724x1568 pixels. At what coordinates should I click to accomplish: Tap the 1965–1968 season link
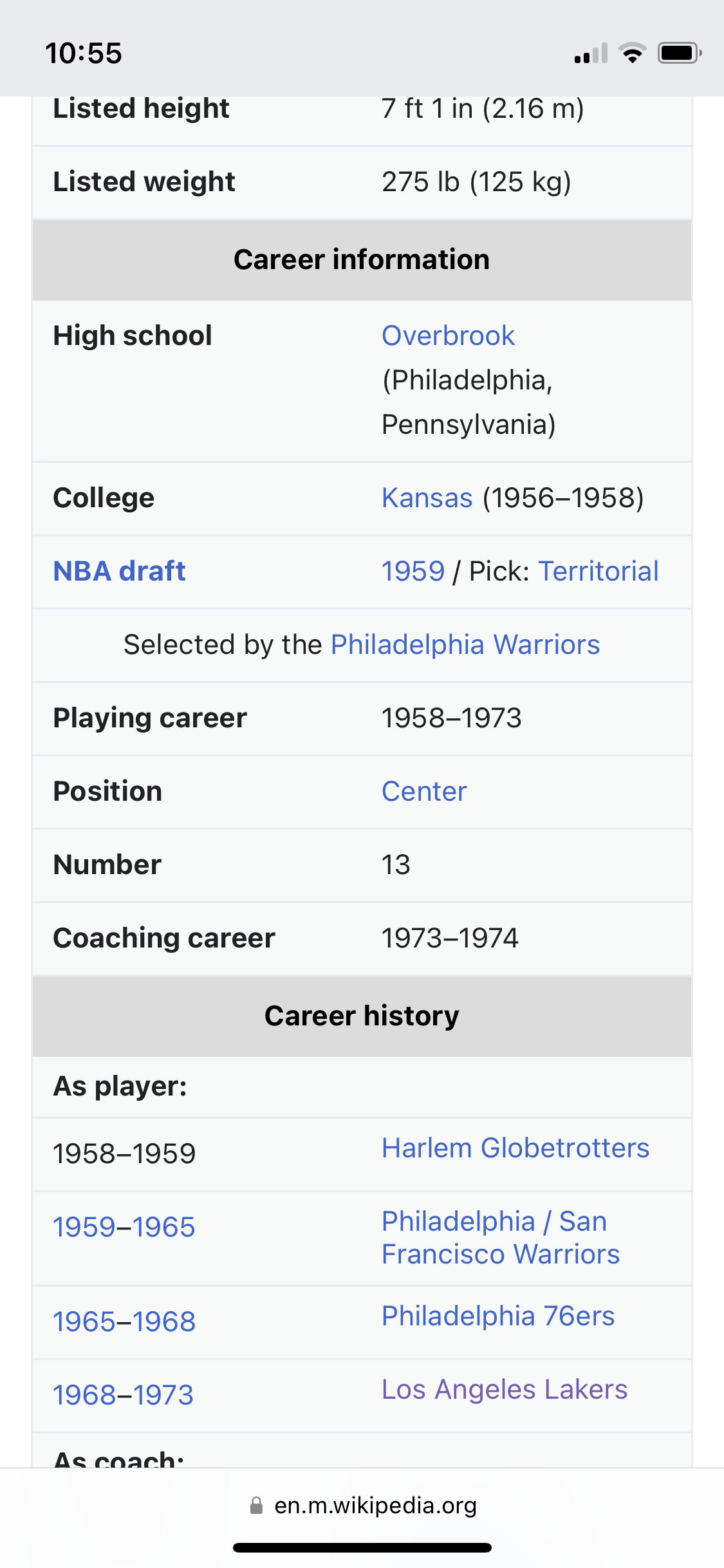click(x=124, y=1321)
